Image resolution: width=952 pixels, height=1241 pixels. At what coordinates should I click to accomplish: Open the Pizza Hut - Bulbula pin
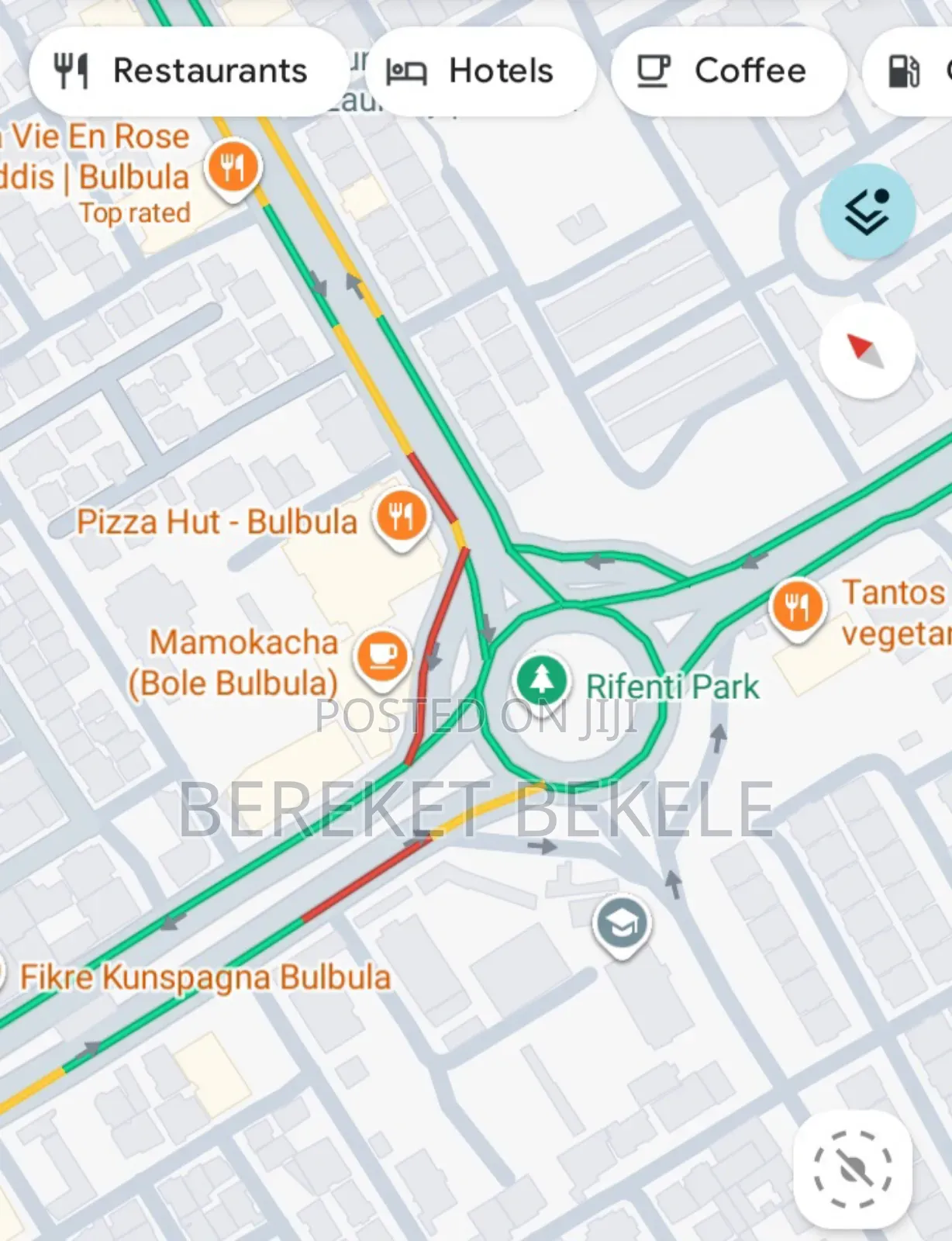pos(401,517)
